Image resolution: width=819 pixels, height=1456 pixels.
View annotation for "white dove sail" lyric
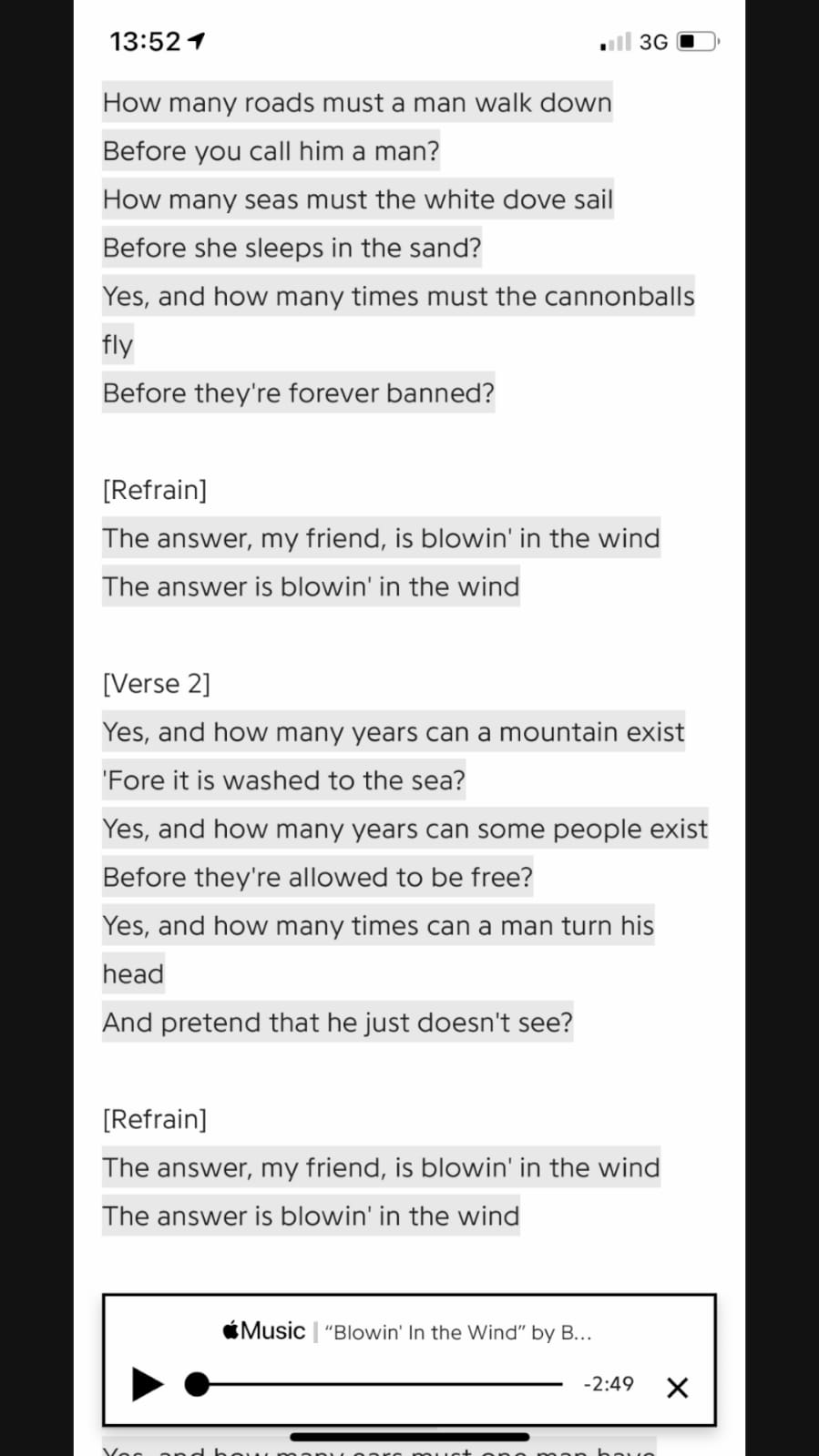click(356, 199)
